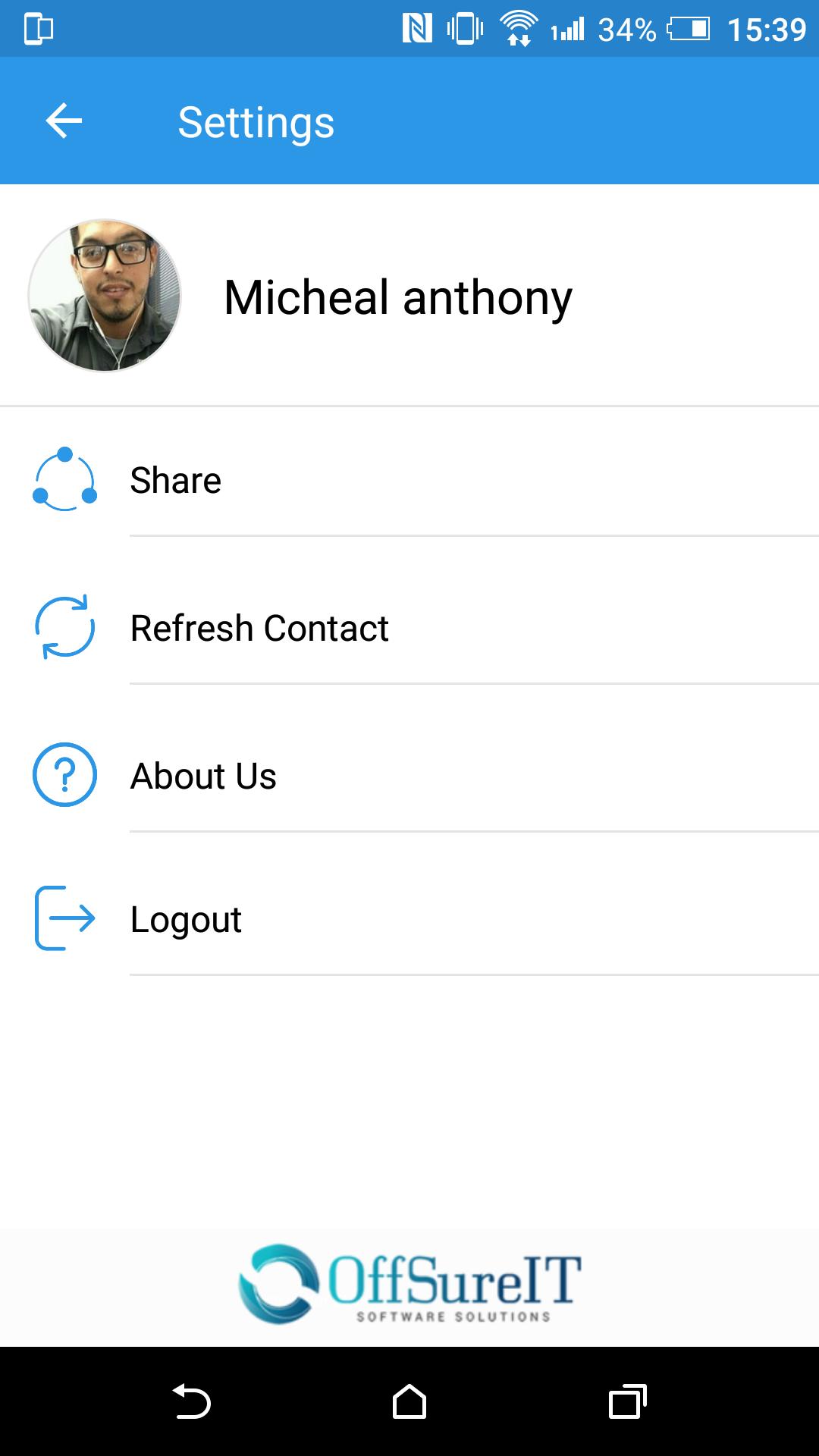Open the profile photo
Viewport: 819px width, 1456px height.
(105, 296)
